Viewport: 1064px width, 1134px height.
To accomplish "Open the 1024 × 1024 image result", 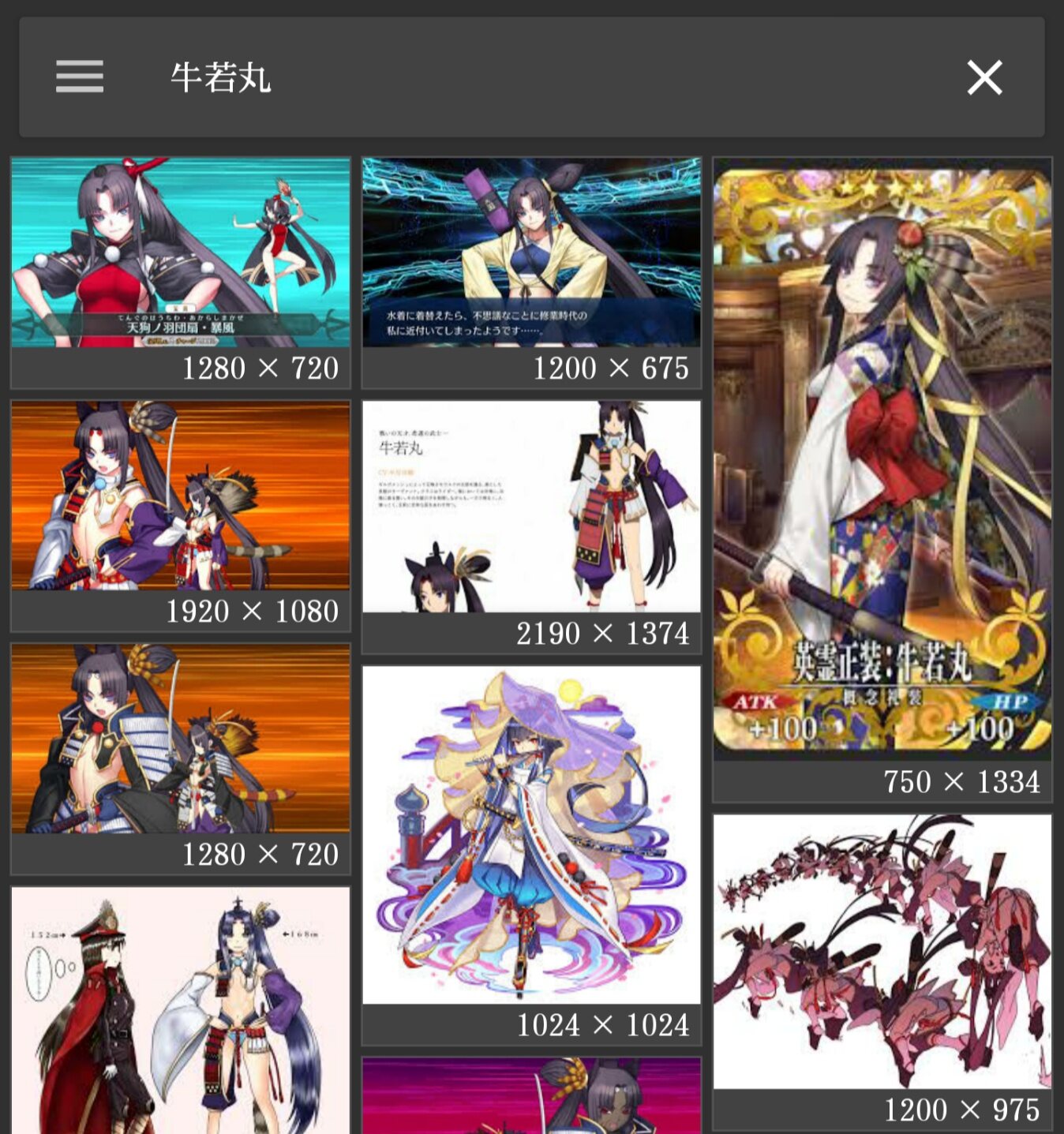I will [531, 835].
